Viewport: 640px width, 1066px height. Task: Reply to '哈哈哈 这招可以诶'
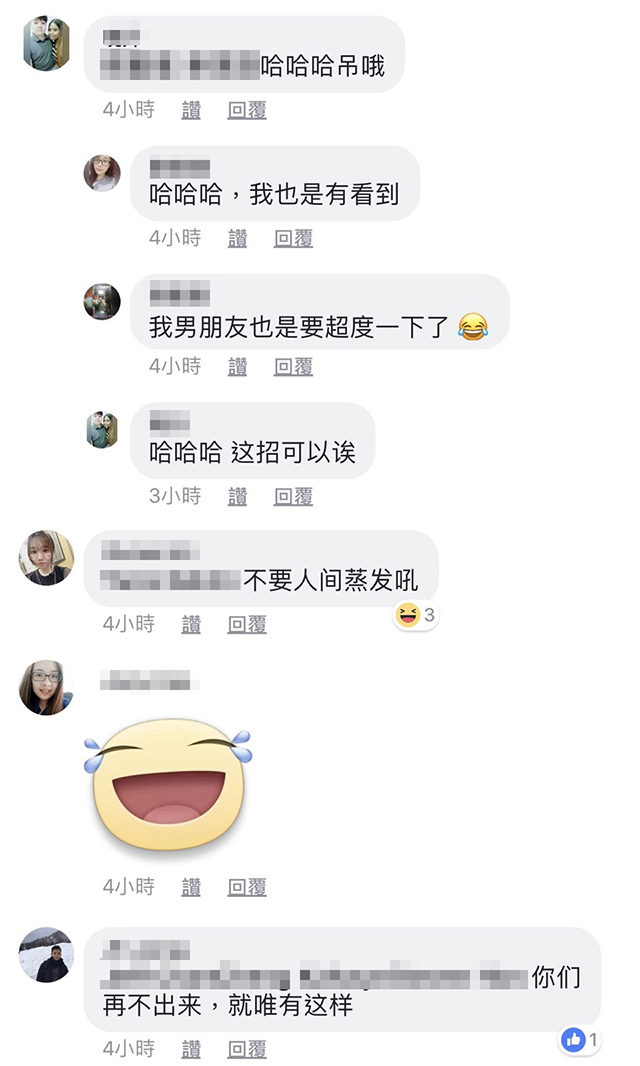point(294,496)
